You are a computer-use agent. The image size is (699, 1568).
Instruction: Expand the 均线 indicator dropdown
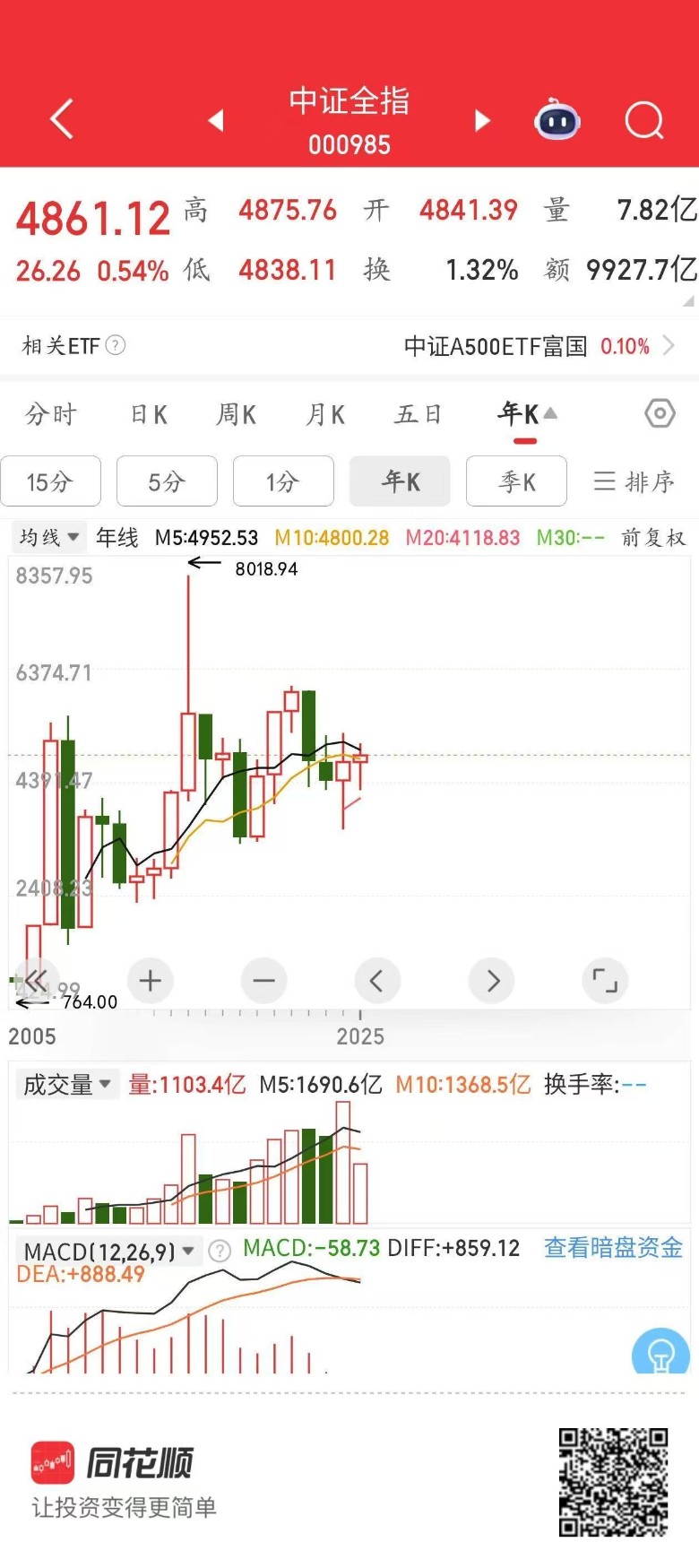(x=49, y=537)
